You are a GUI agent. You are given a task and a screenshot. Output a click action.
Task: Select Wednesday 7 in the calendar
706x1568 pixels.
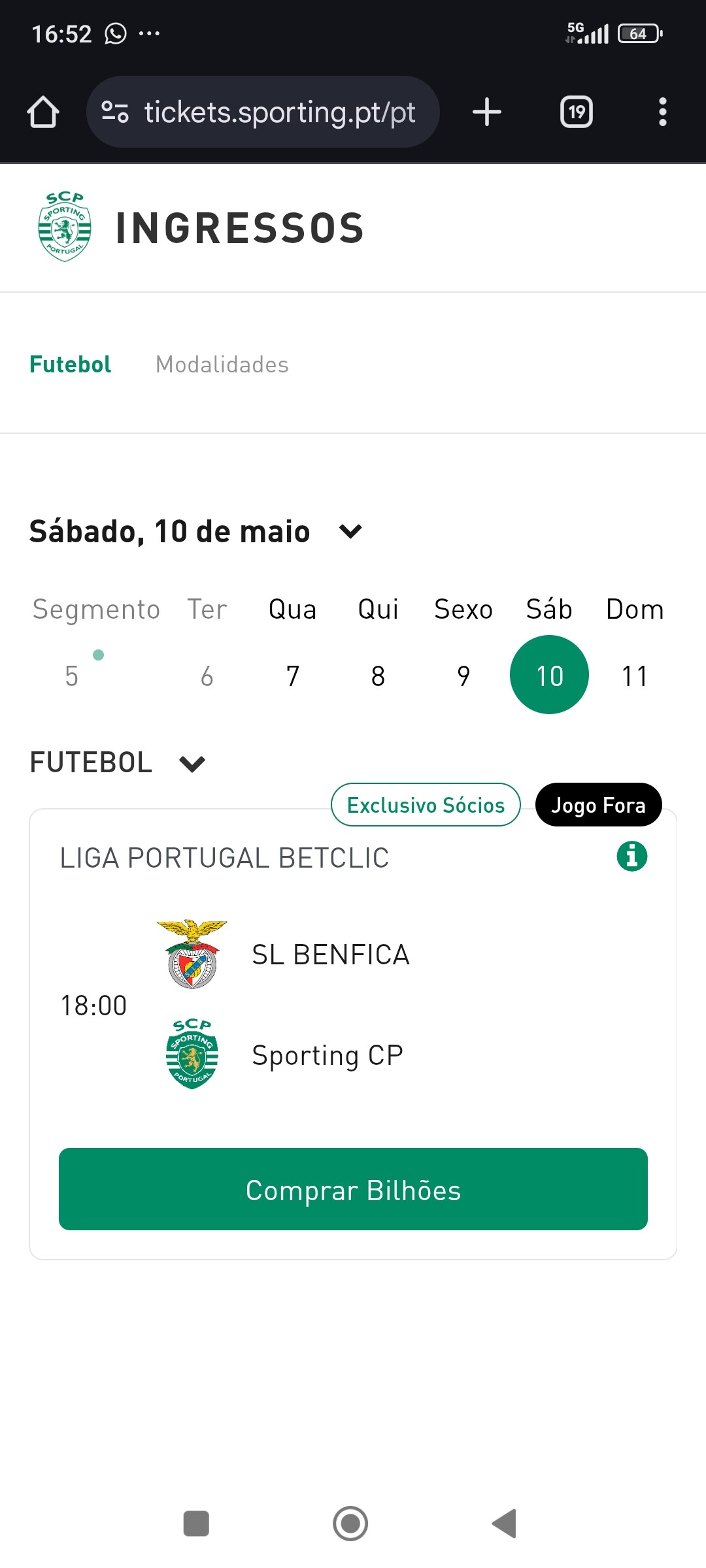(293, 676)
